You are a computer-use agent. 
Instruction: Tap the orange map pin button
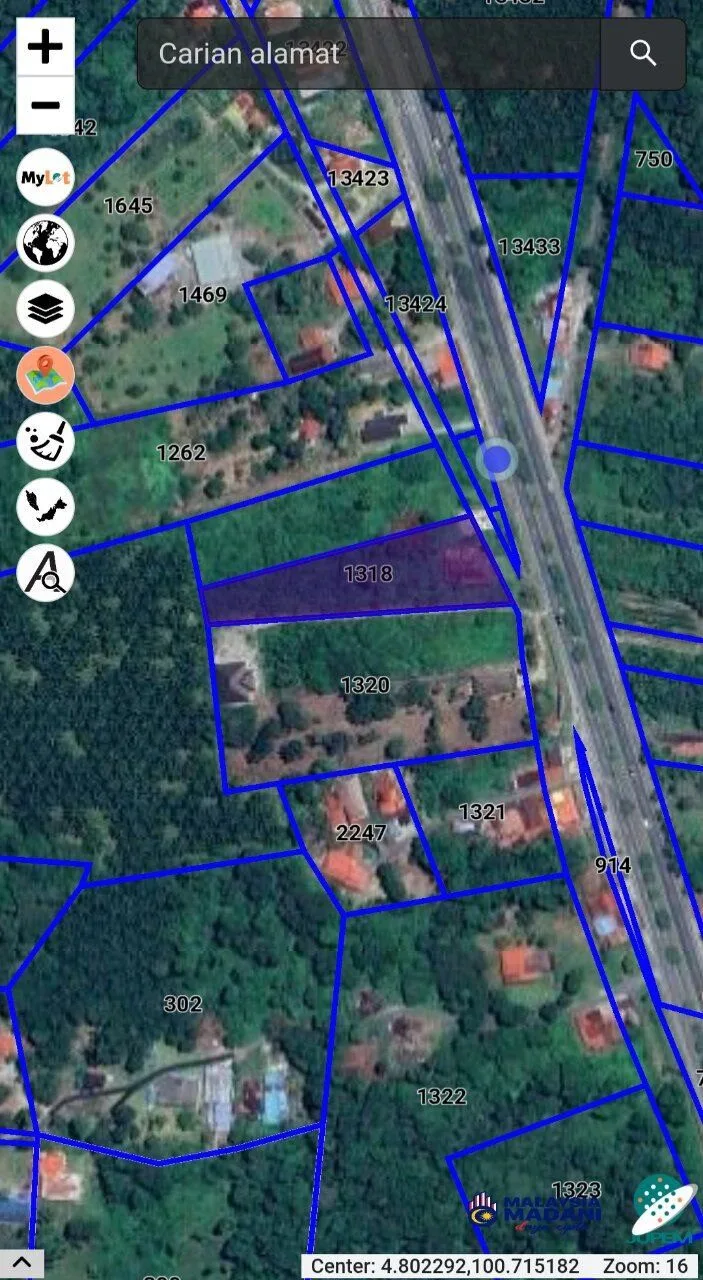click(46, 375)
